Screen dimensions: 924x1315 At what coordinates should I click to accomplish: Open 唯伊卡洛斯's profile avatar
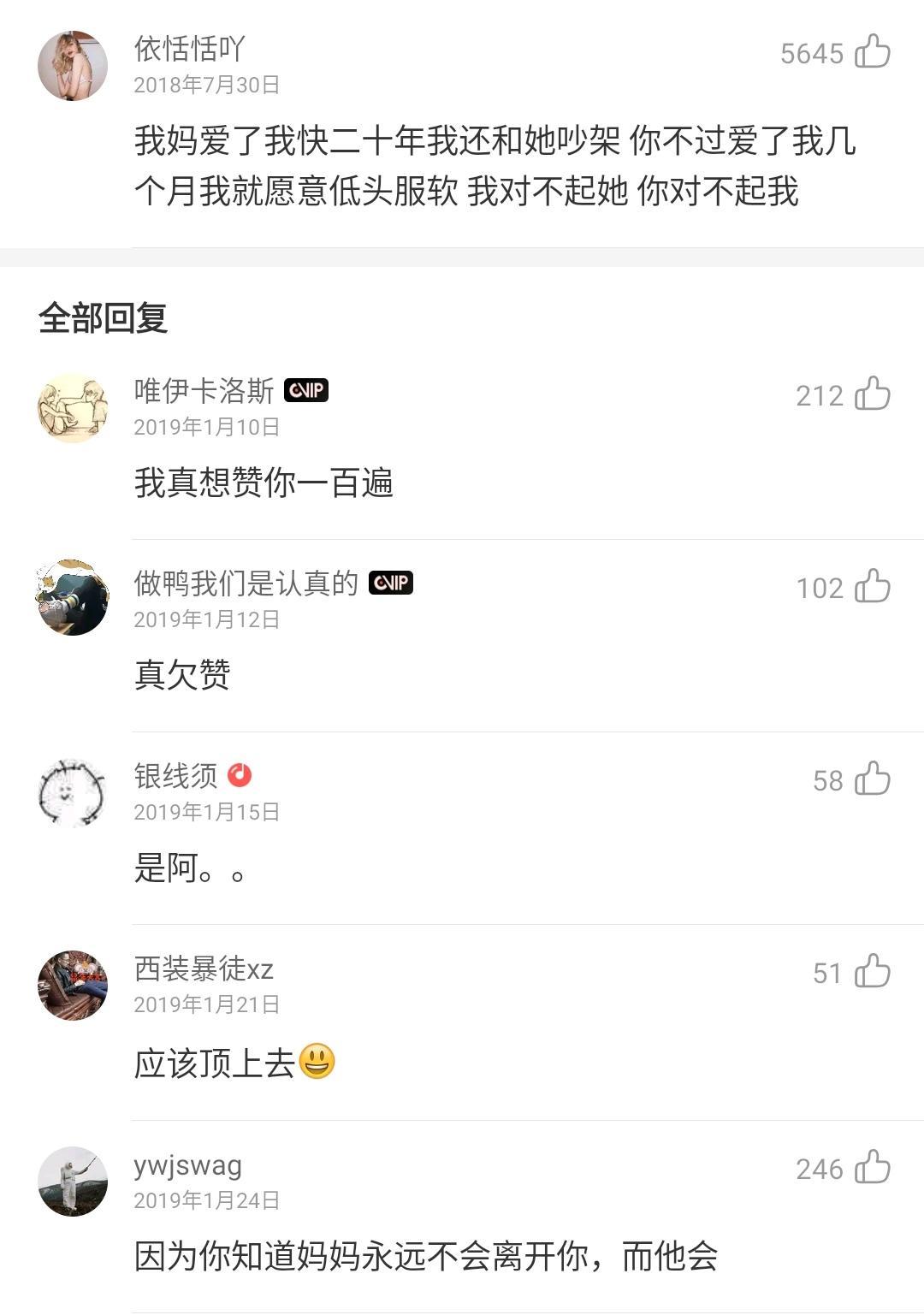click(73, 408)
